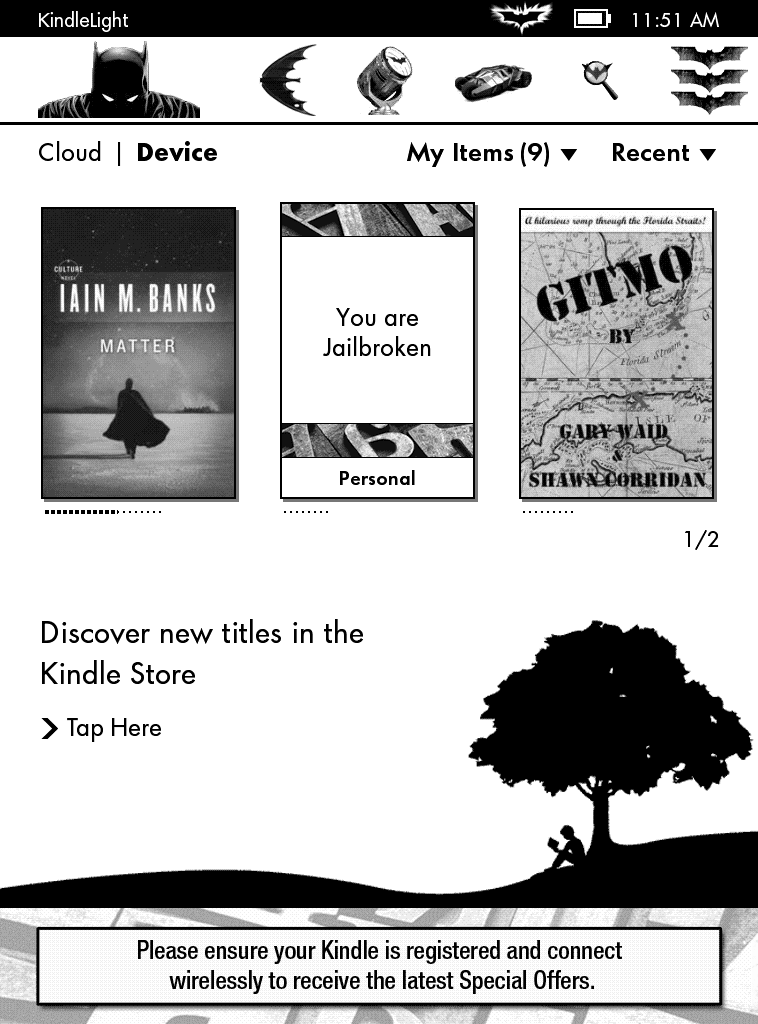Switch to the Cloud tab

(70, 153)
